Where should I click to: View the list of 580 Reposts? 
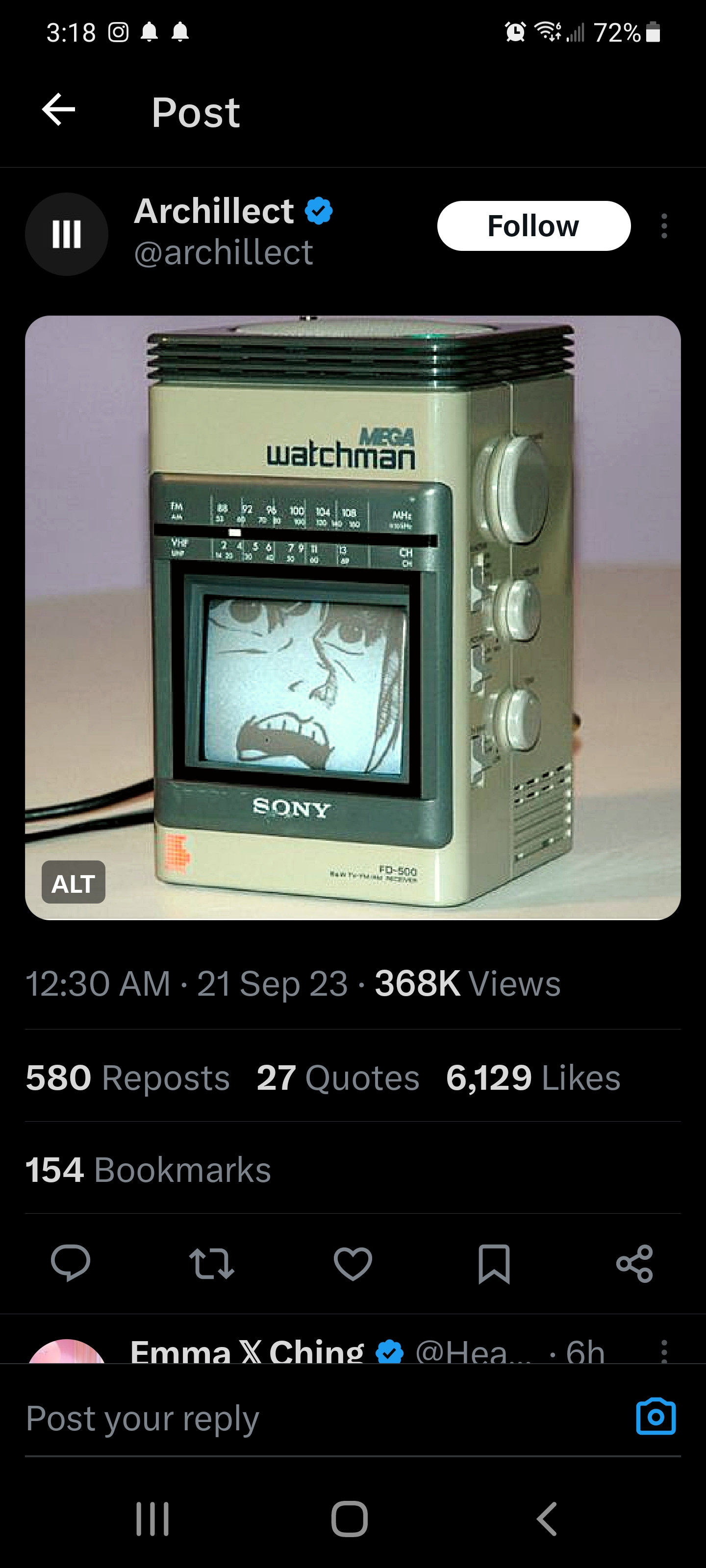(x=128, y=1078)
